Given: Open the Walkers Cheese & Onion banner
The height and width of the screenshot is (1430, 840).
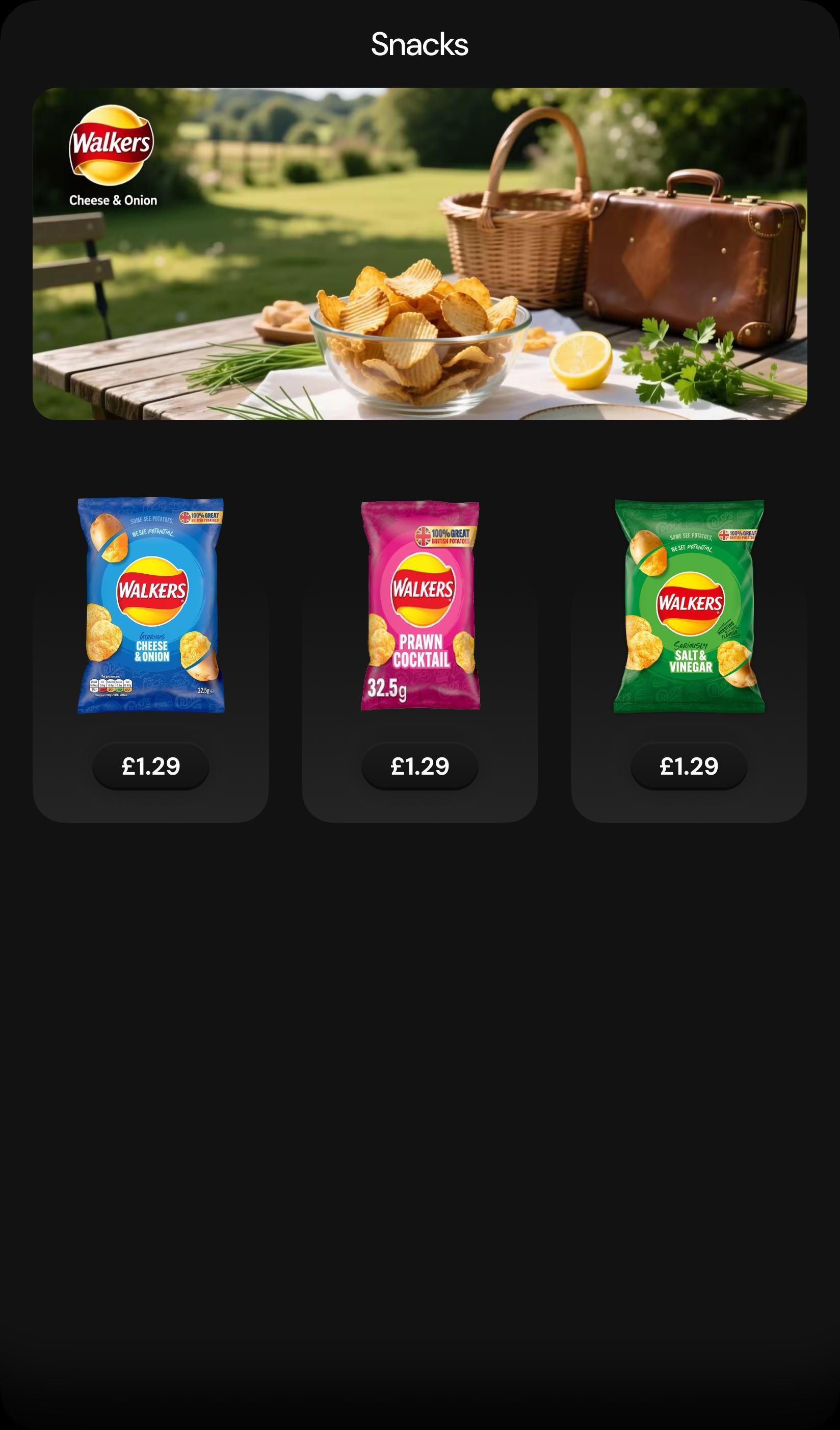Looking at the screenshot, I should click(x=419, y=253).
